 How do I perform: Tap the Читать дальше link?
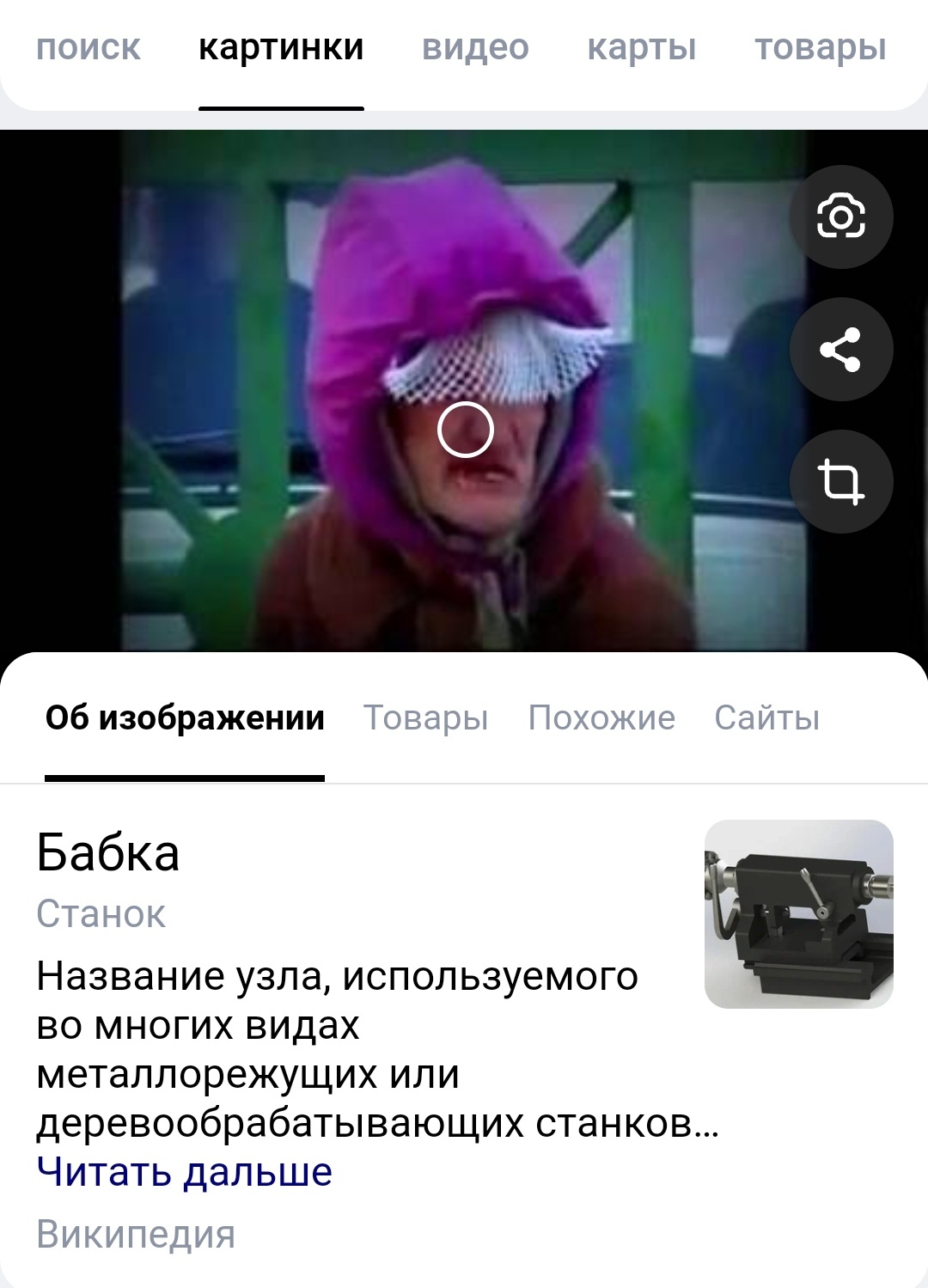click(x=184, y=1171)
